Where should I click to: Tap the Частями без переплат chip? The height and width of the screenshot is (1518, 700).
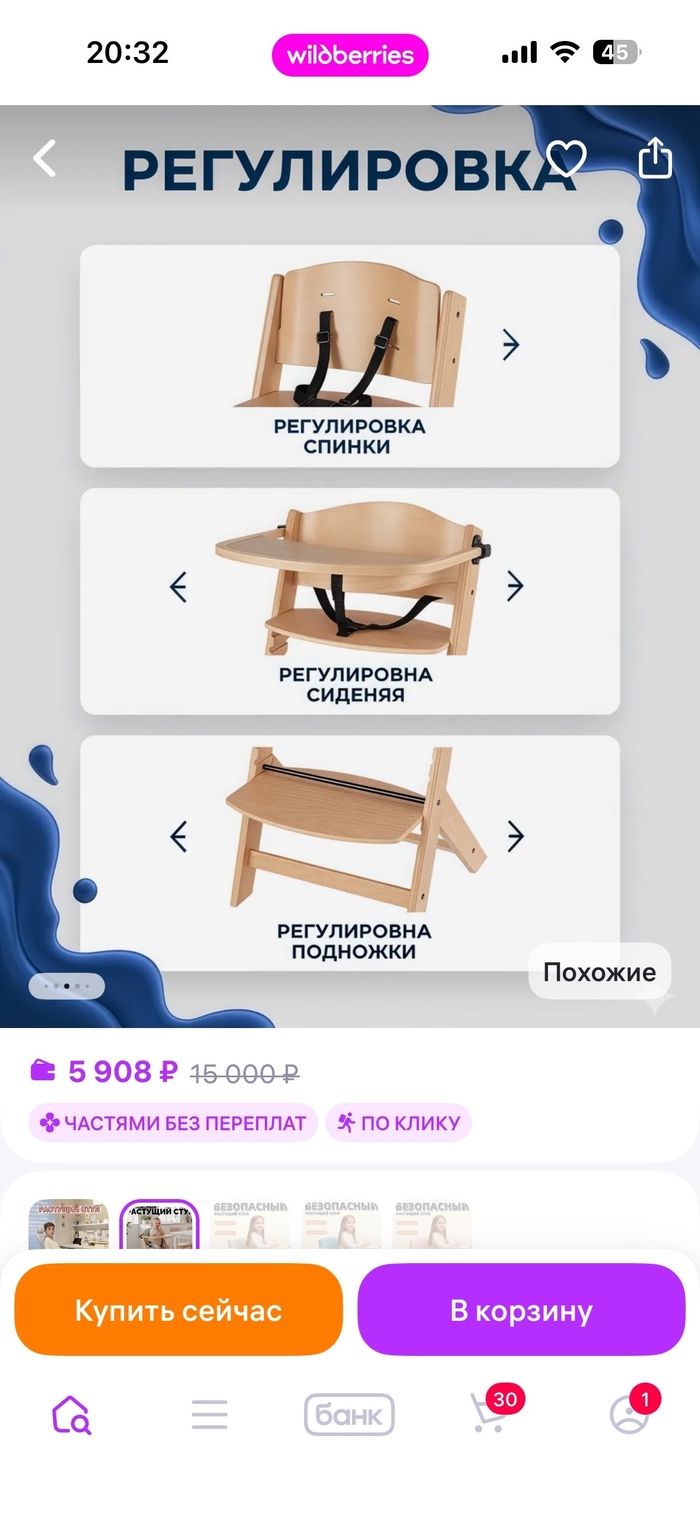tap(173, 1123)
